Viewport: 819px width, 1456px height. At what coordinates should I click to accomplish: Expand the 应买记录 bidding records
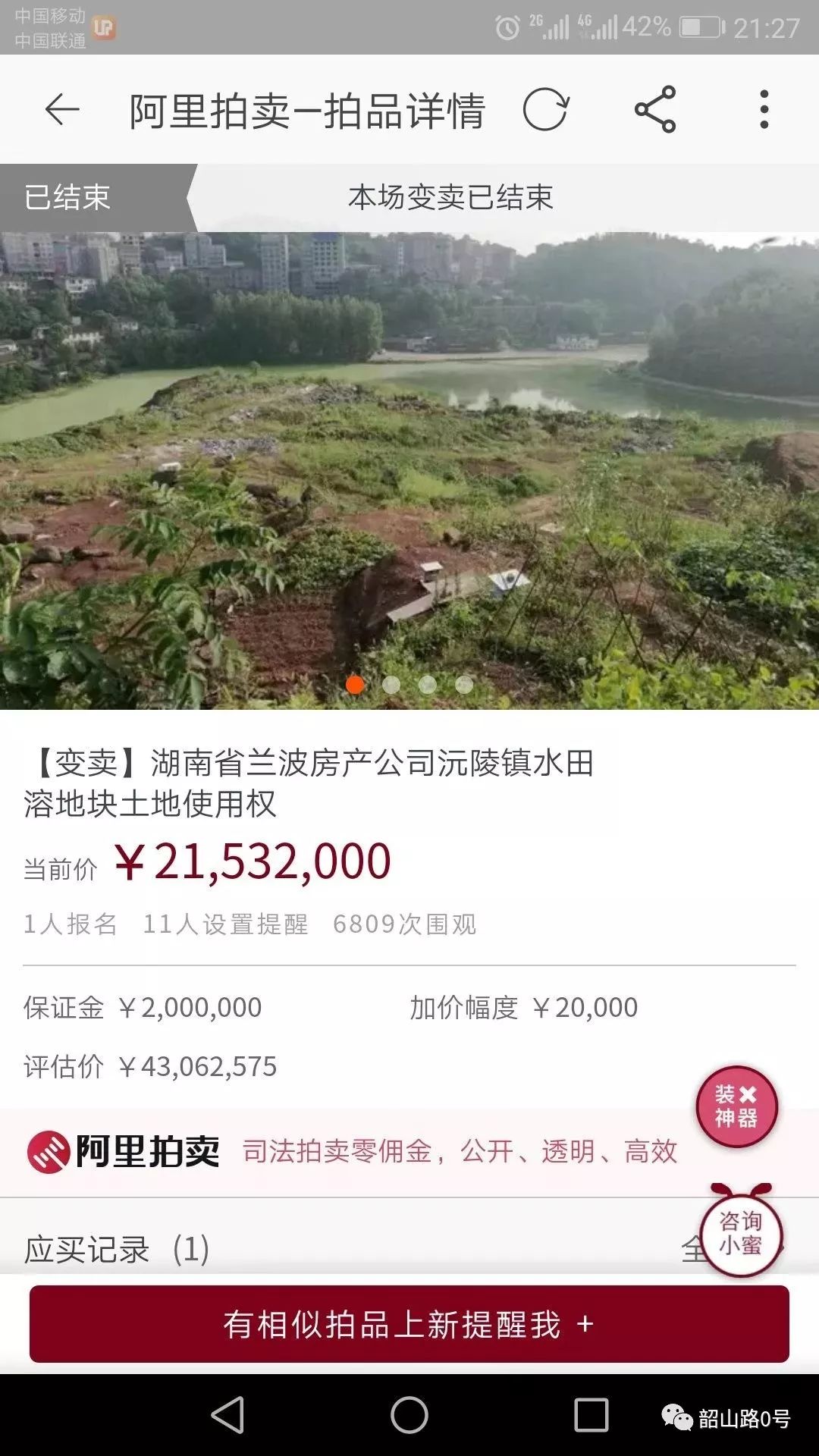click(x=118, y=1249)
